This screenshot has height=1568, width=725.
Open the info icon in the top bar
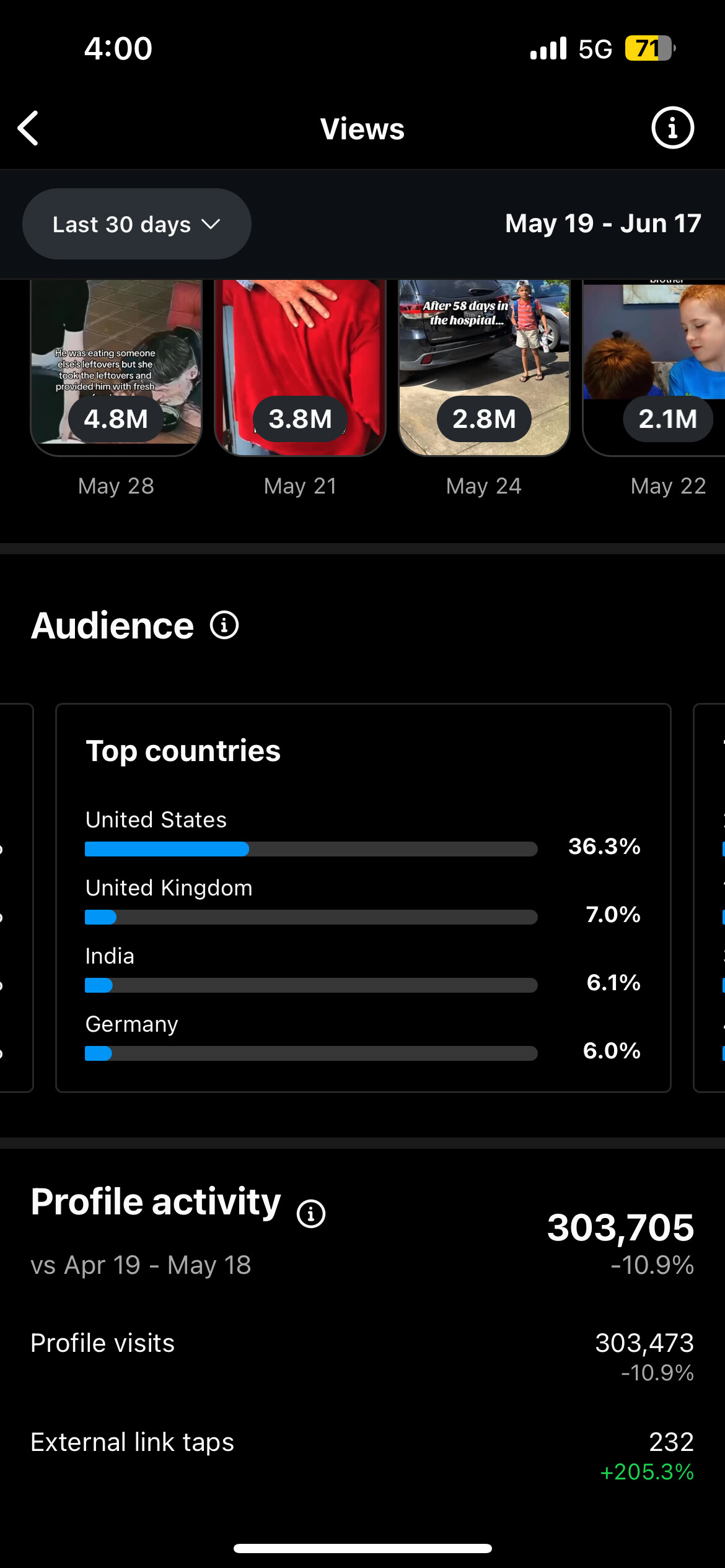672,128
